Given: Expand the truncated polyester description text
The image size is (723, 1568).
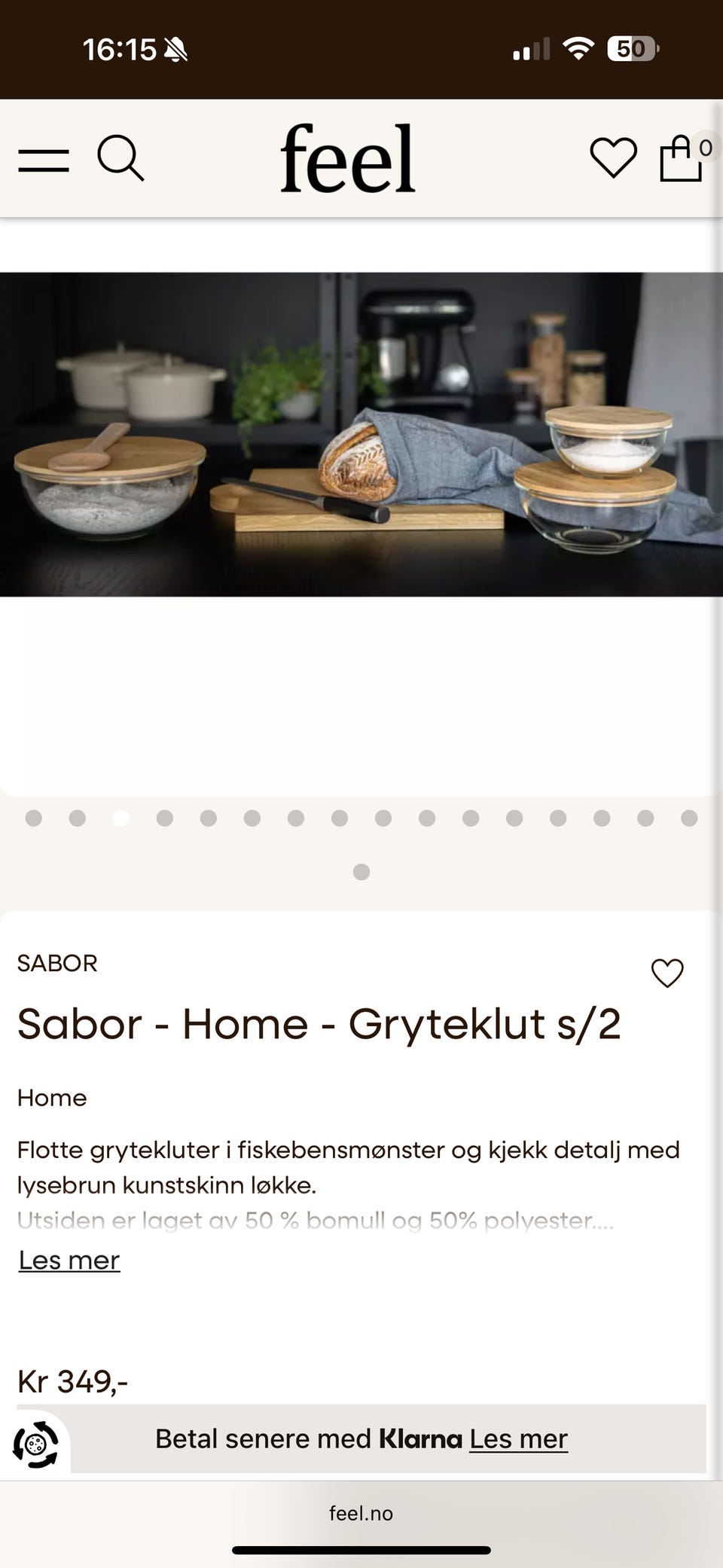Looking at the screenshot, I should pos(316,1221).
